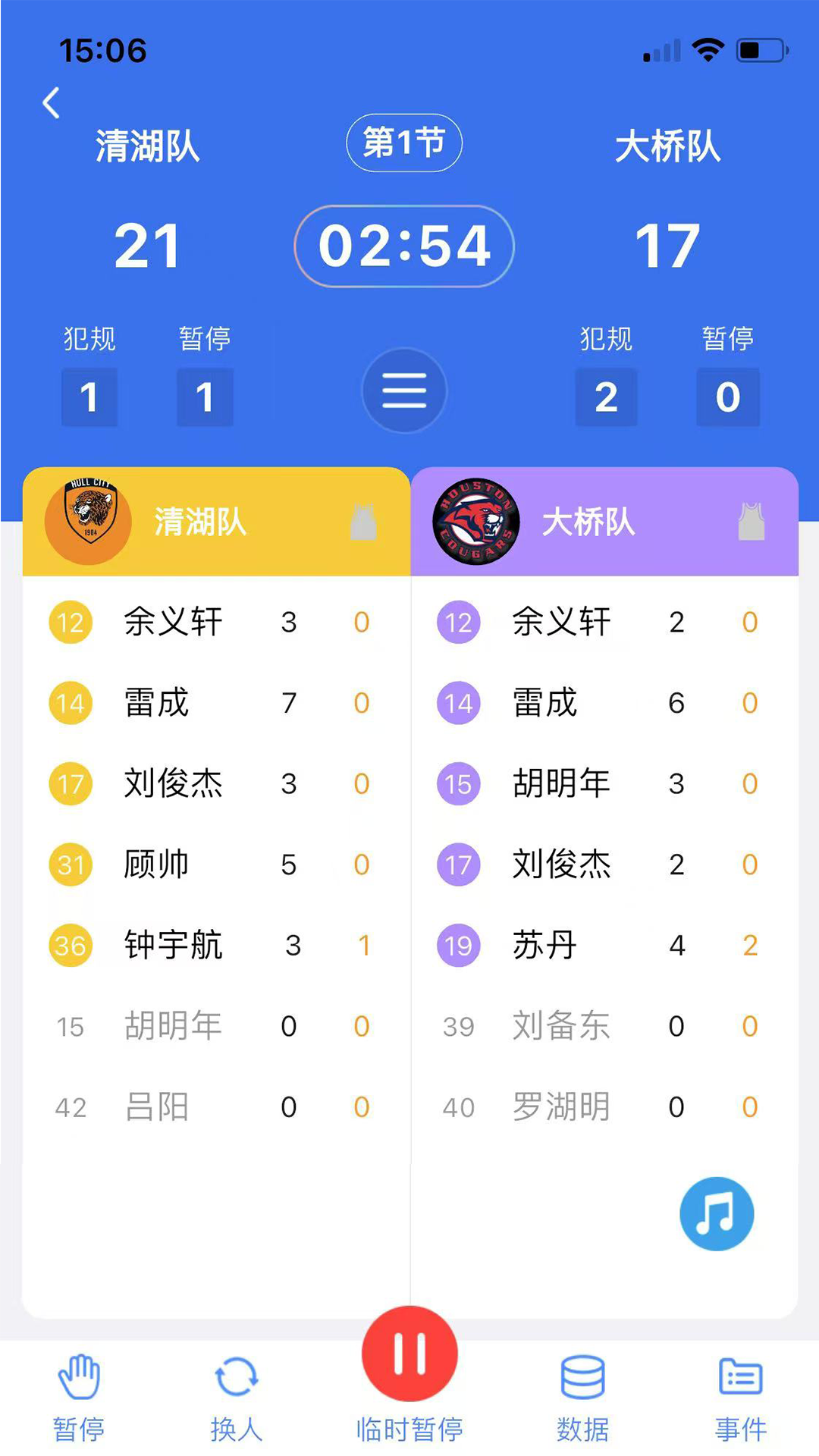Viewport: 819px width, 1456px height.
Task: Tap the home team foul counter showing 1
Action: pyautogui.click(x=89, y=397)
